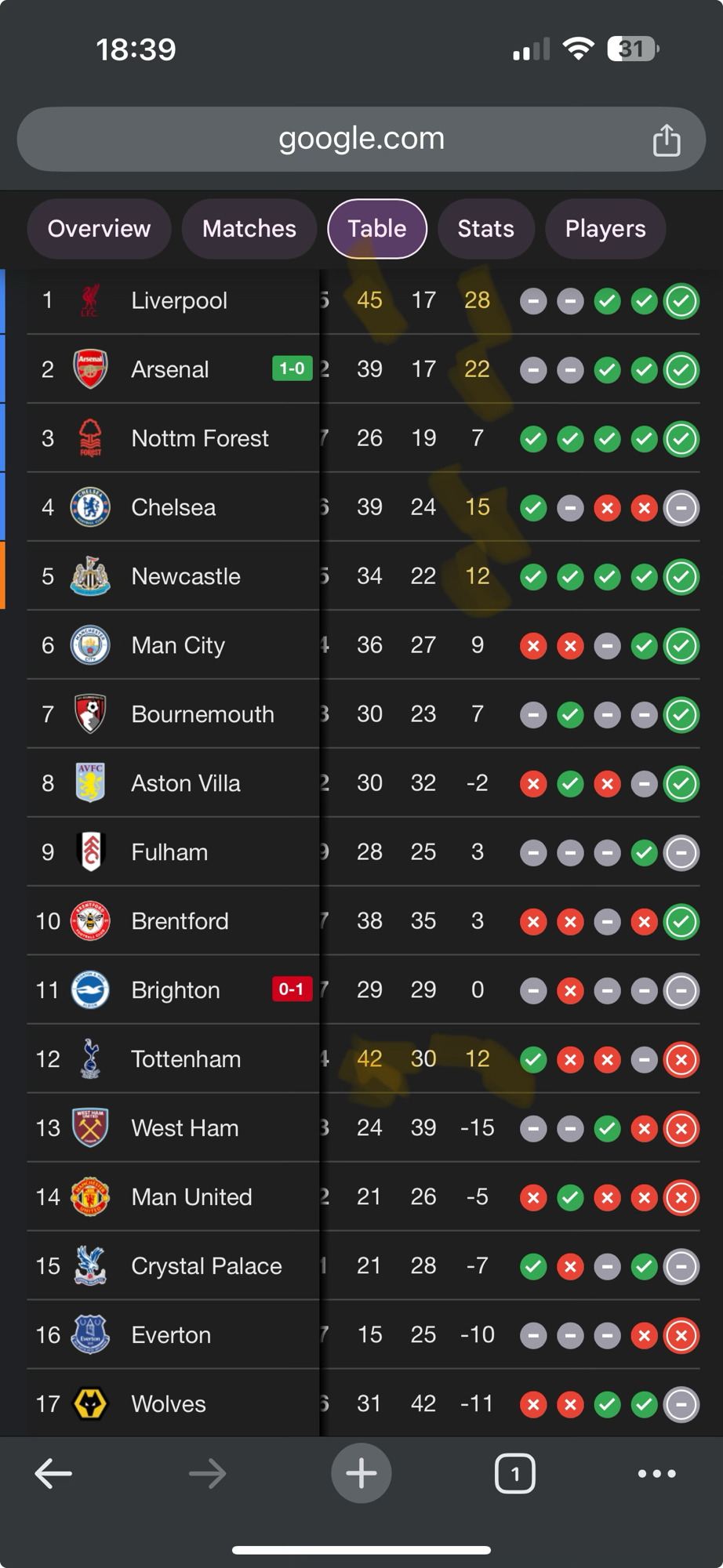Open Arsenal team row

point(169,369)
